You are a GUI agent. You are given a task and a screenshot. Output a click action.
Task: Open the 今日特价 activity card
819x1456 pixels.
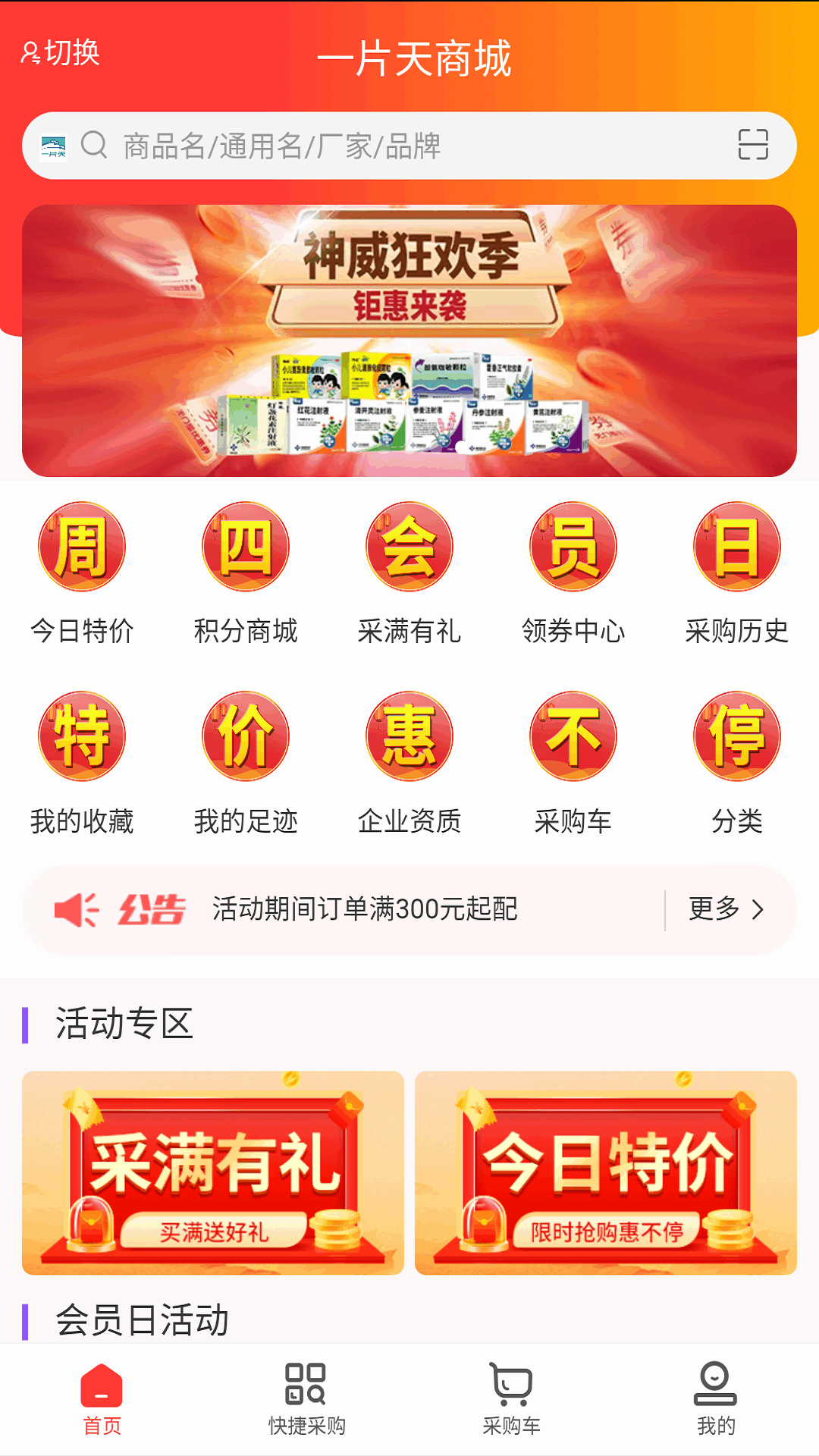pyautogui.click(x=606, y=1172)
